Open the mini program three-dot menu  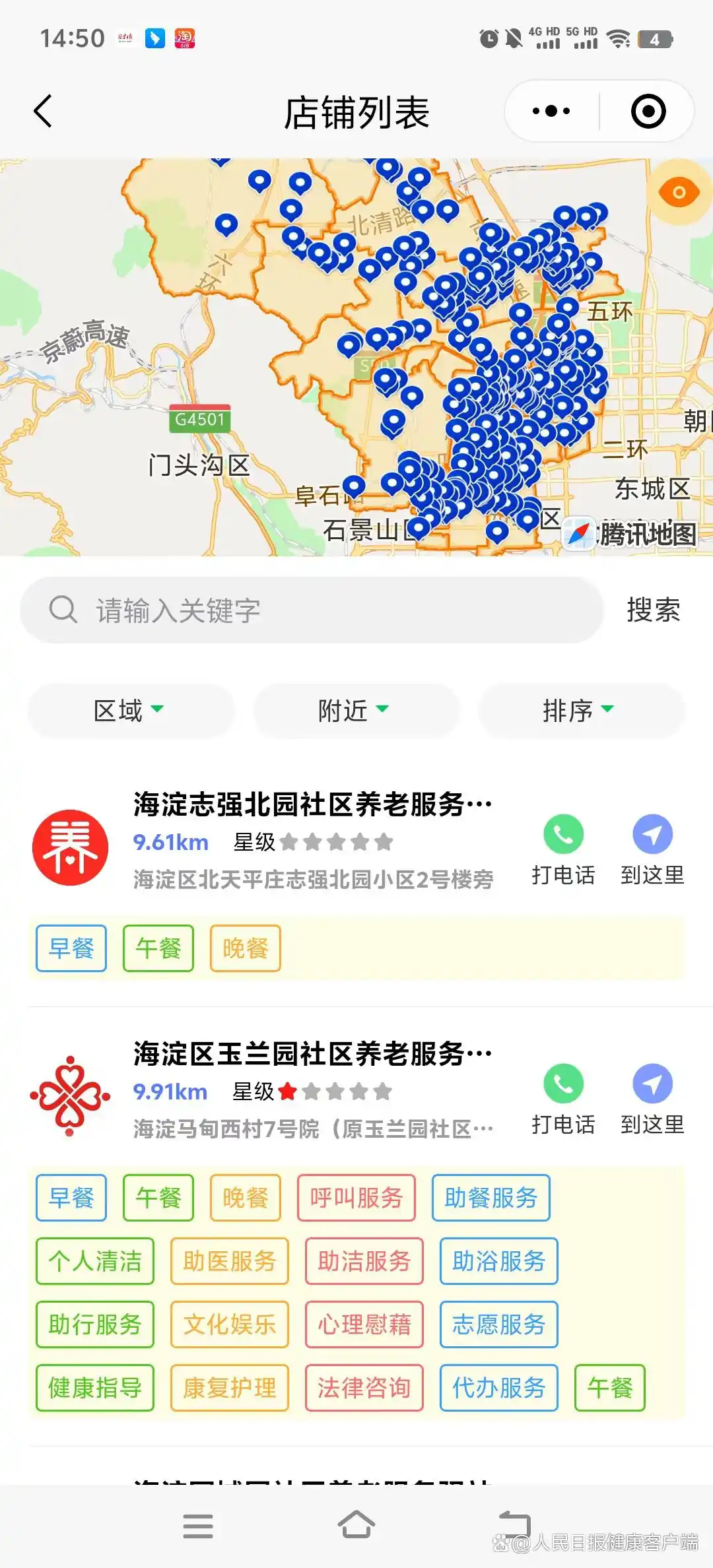click(x=551, y=111)
